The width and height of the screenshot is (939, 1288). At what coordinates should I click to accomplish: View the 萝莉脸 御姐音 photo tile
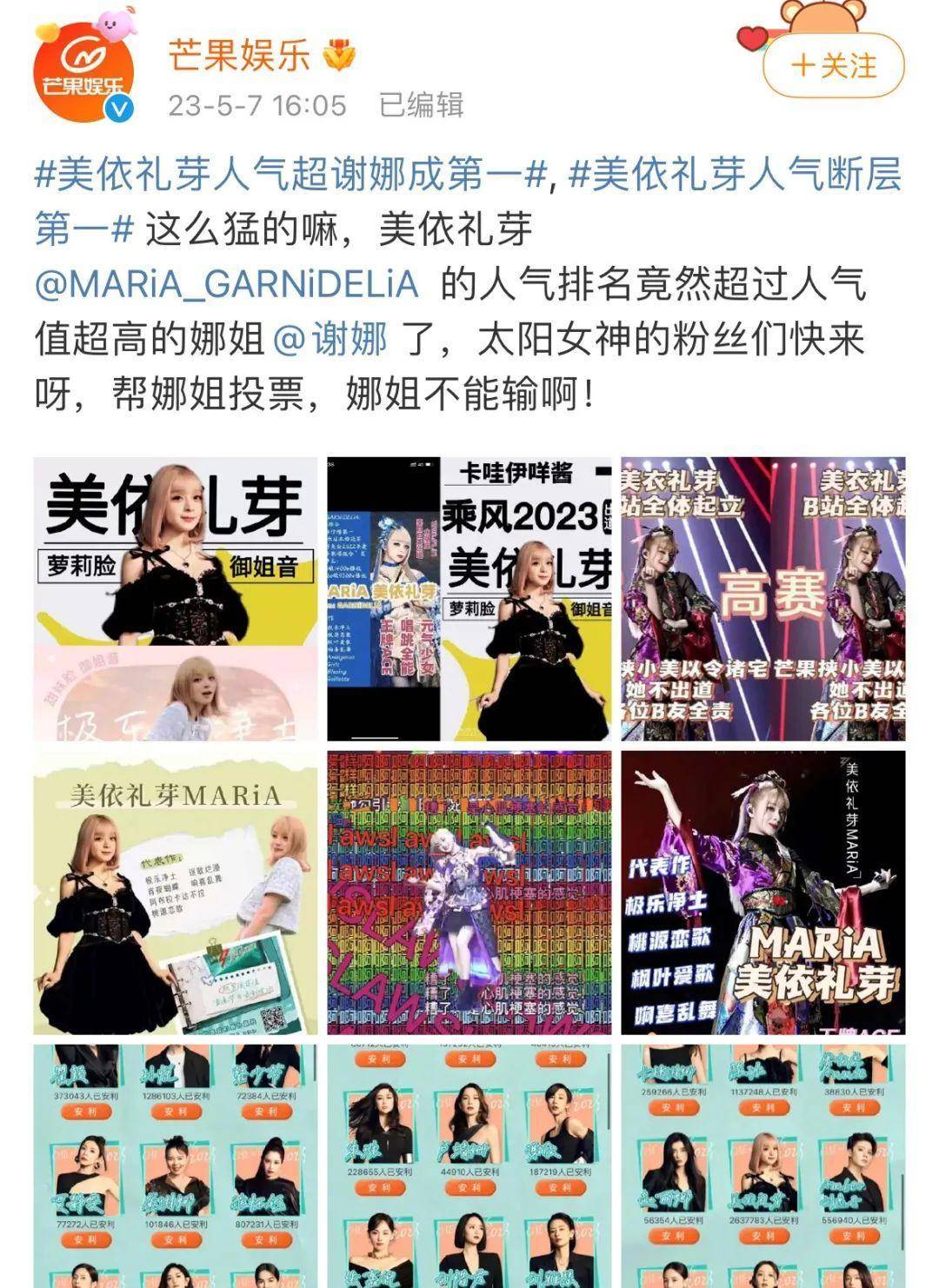pos(176,599)
